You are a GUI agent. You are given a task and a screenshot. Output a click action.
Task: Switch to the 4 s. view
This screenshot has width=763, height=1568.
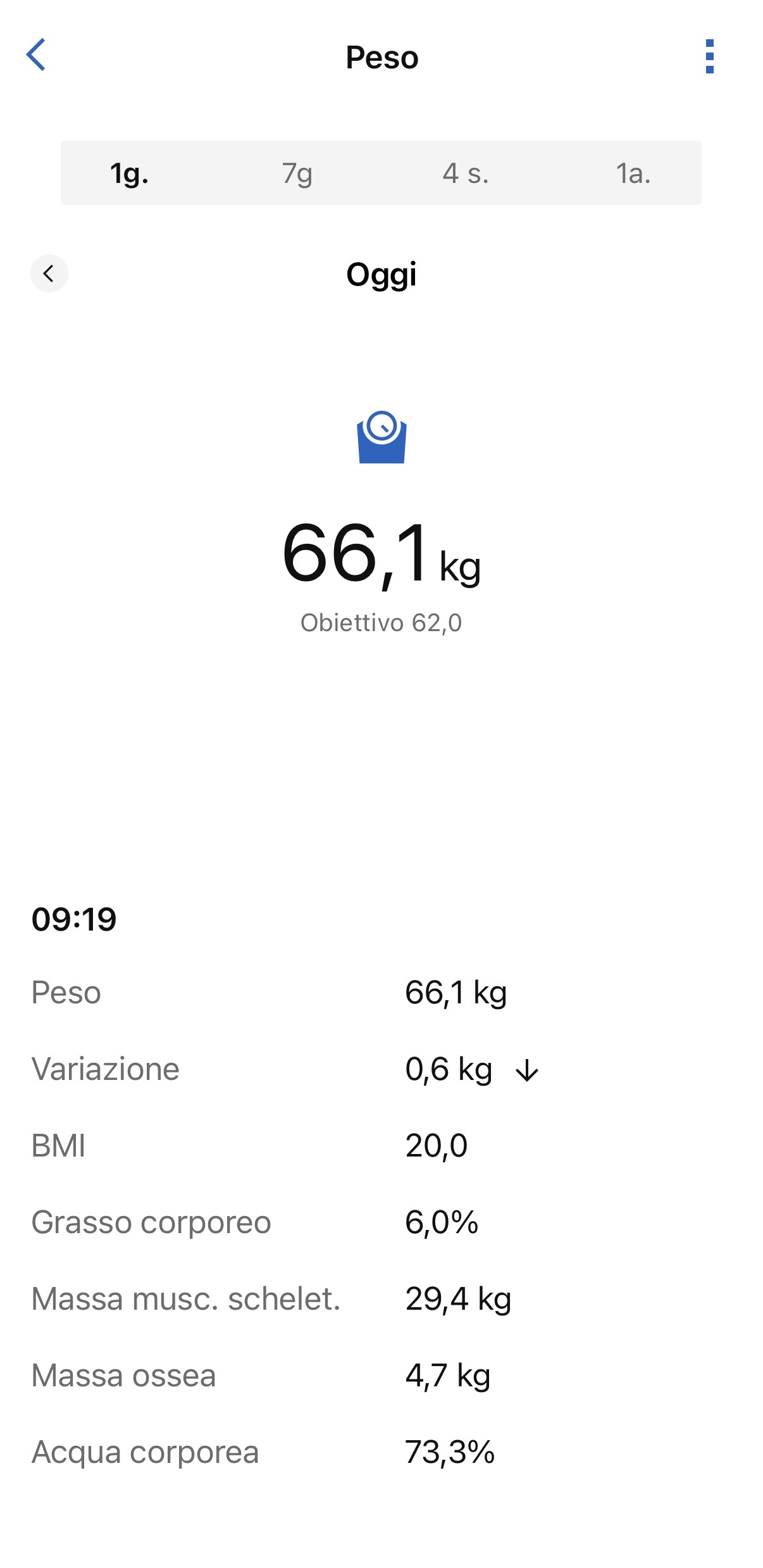point(466,173)
